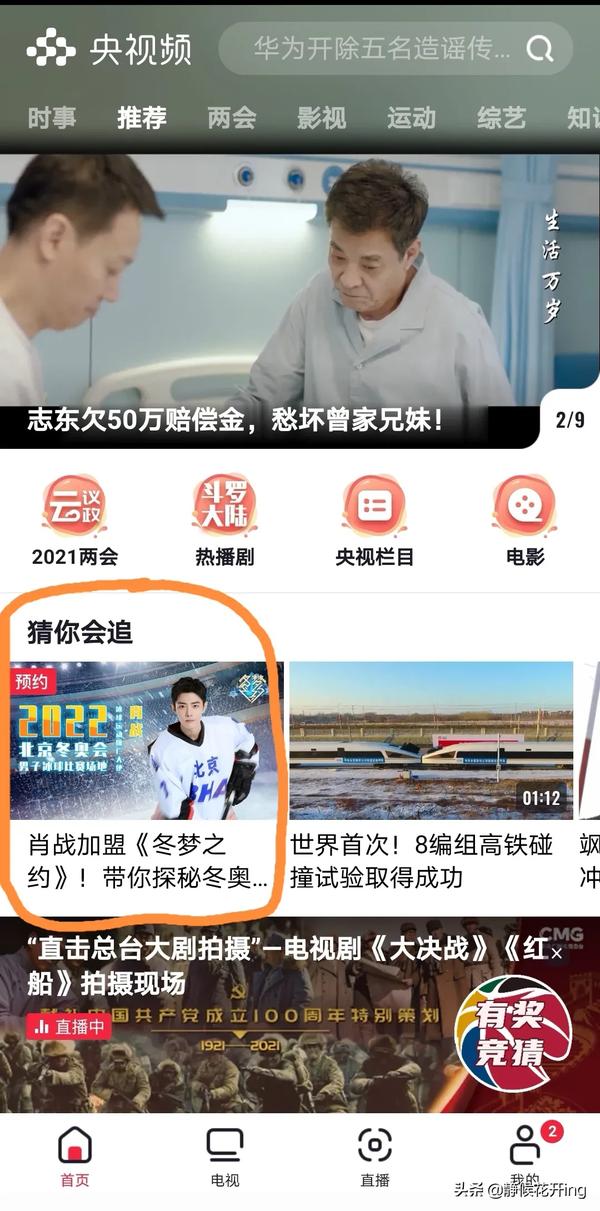
Task: Open the 2021两会 shortcut
Action: [75, 520]
